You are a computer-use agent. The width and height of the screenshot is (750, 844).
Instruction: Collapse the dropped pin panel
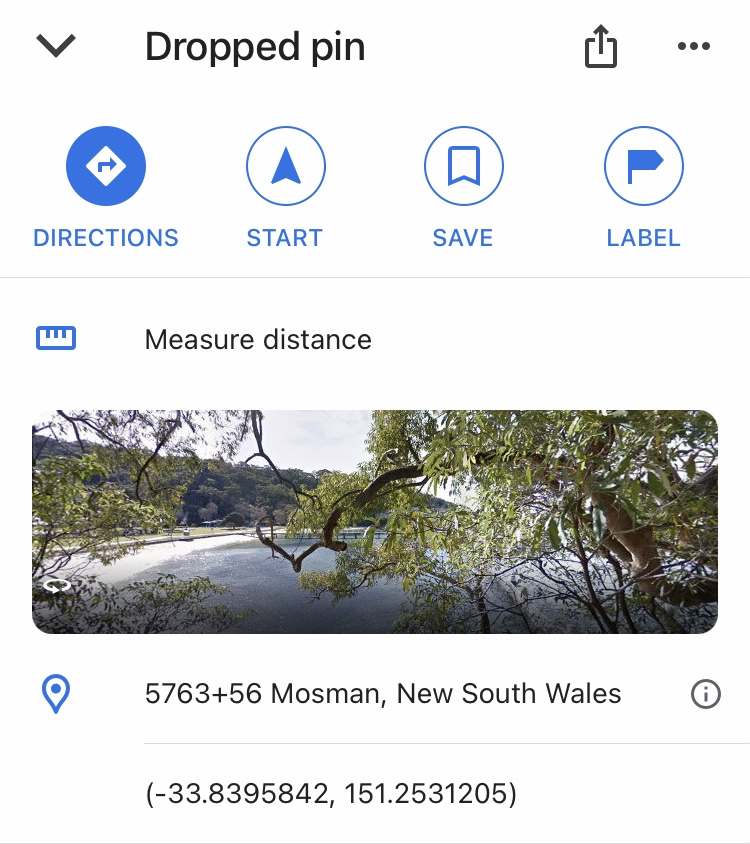click(56, 47)
